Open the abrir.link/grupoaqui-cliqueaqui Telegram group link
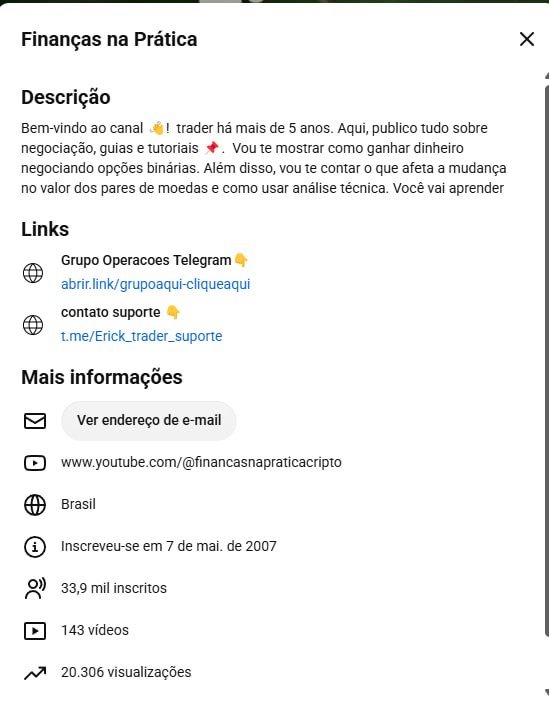 click(156, 284)
